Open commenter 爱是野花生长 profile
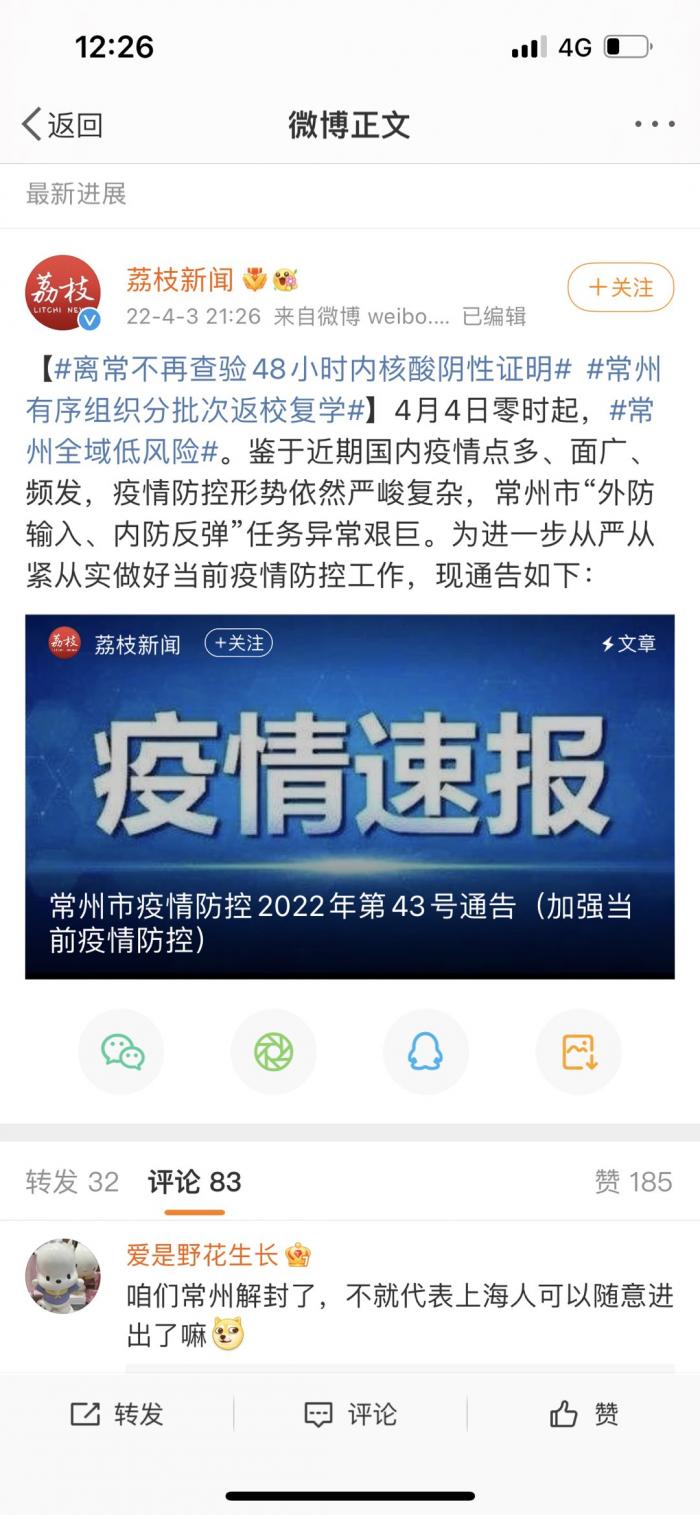The height and width of the screenshot is (1515, 700). 63,1276
